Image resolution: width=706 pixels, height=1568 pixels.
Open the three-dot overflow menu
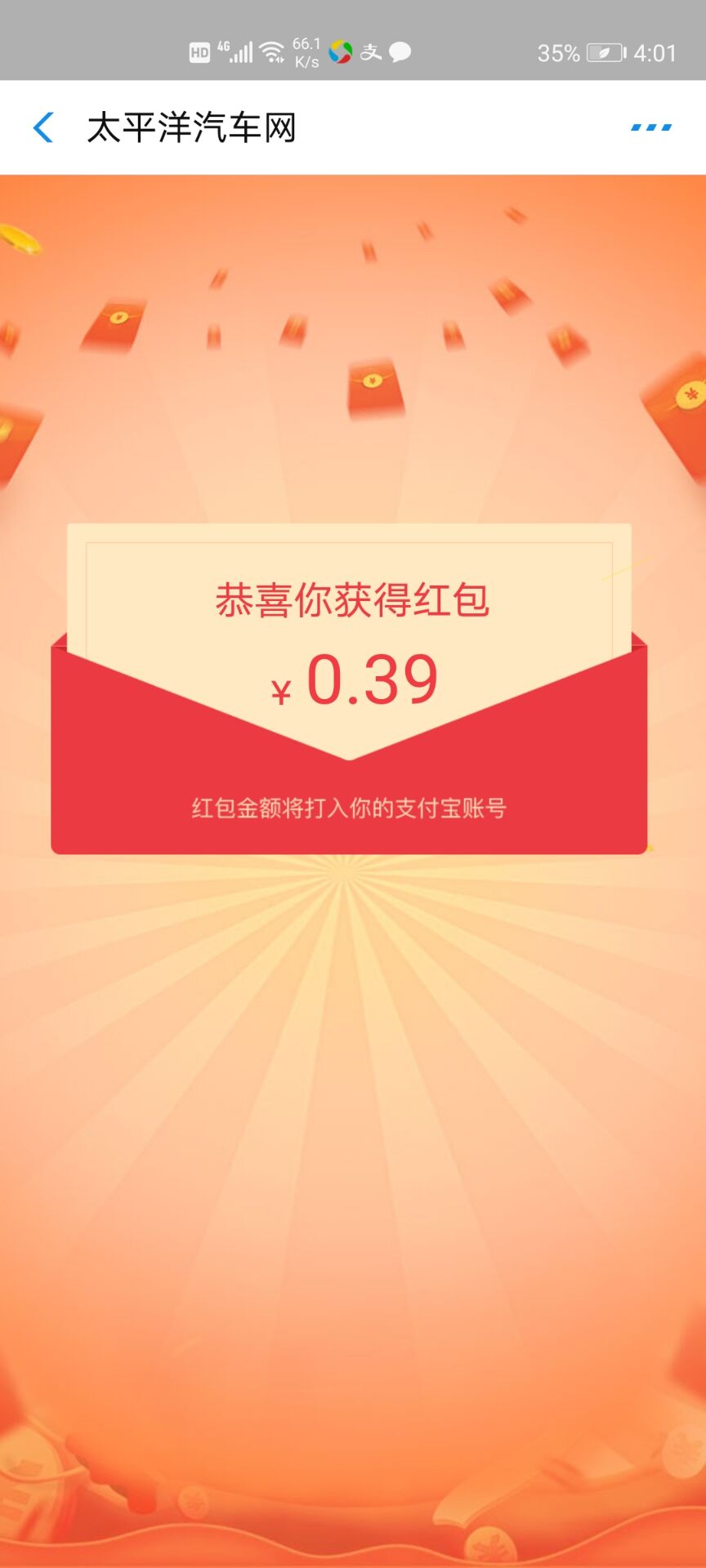650,127
